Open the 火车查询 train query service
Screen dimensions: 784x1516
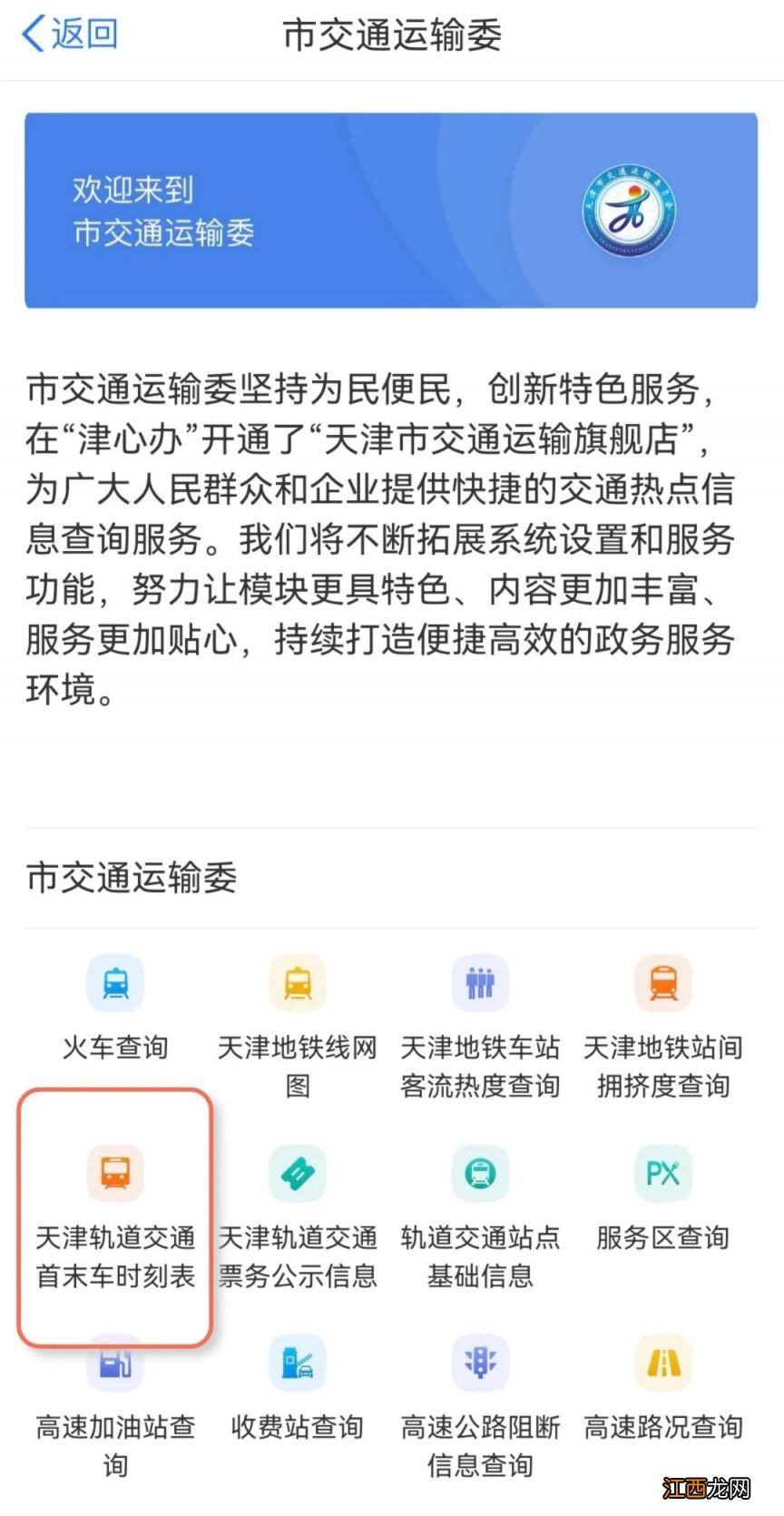pos(114,1008)
